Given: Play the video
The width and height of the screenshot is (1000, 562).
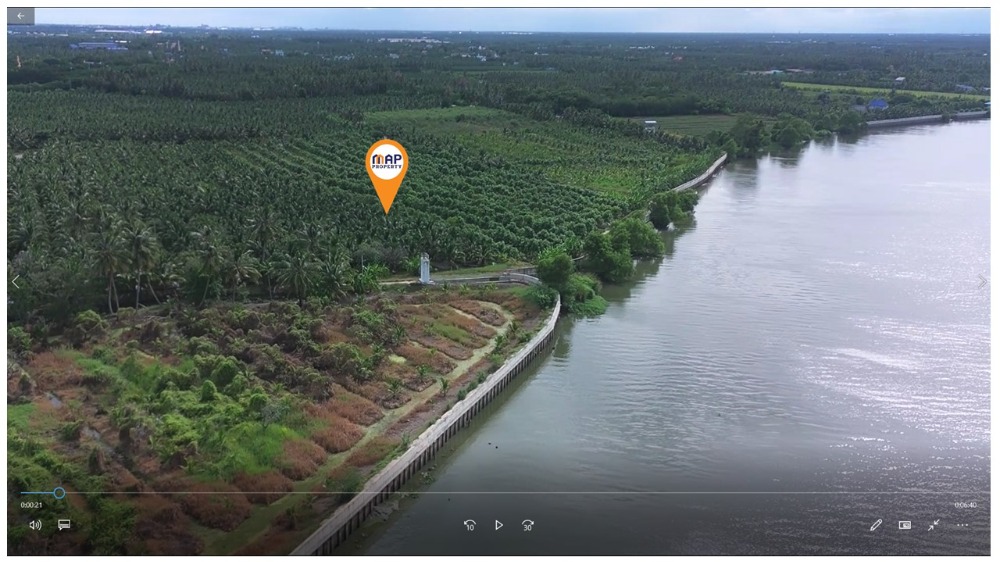Looking at the screenshot, I should pyautogui.click(x=499, y=525).
